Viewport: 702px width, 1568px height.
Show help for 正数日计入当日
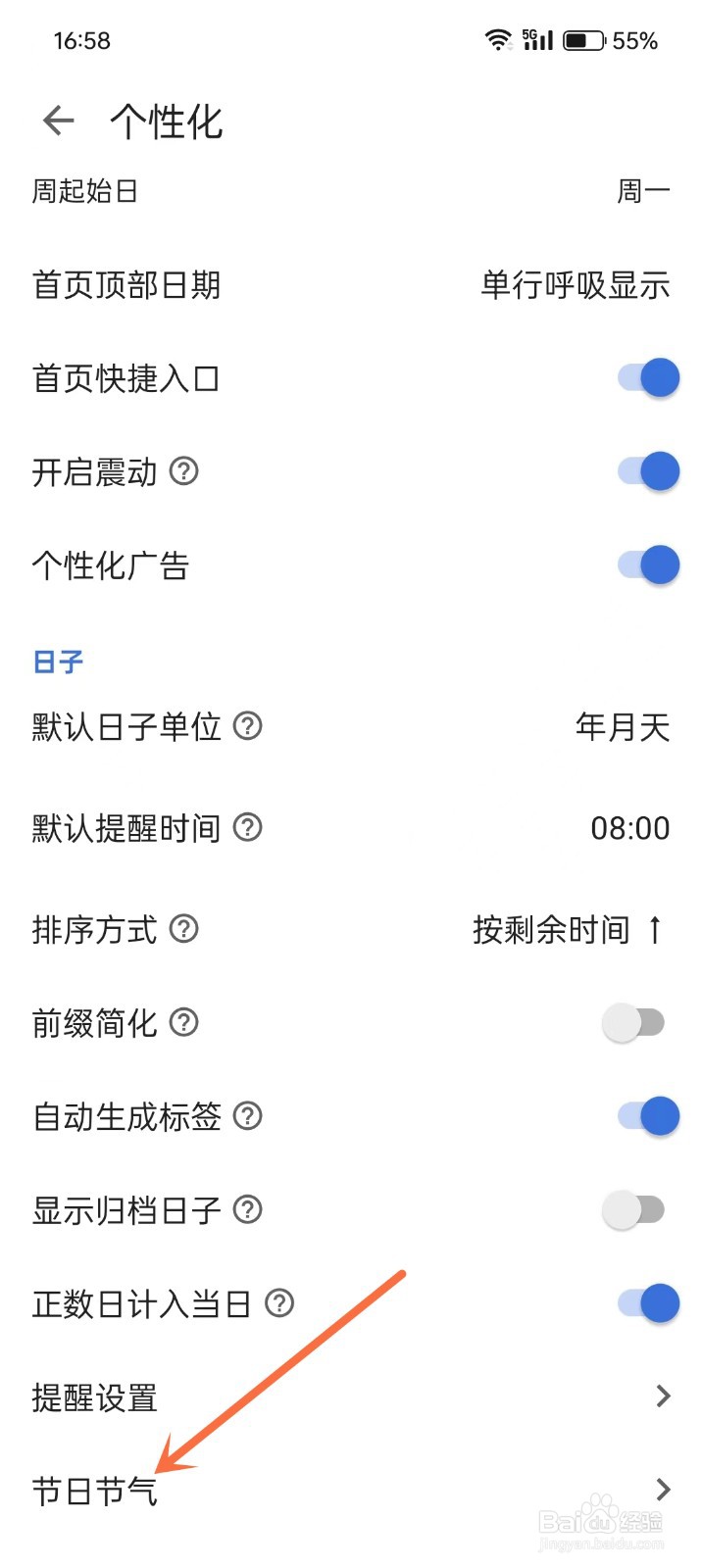tap(280, 1303)
